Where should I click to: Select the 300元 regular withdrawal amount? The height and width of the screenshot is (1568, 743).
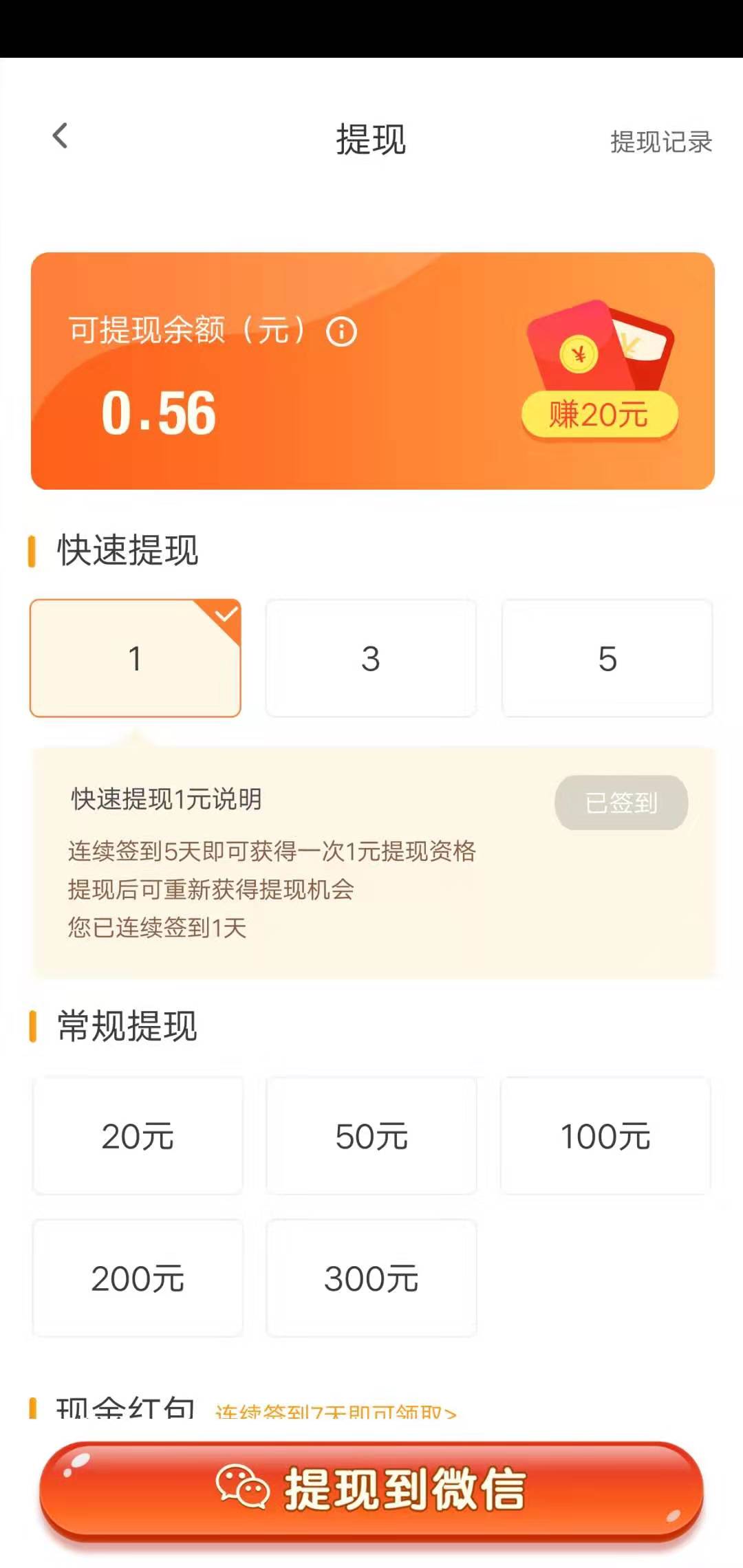coord(371,1278)
